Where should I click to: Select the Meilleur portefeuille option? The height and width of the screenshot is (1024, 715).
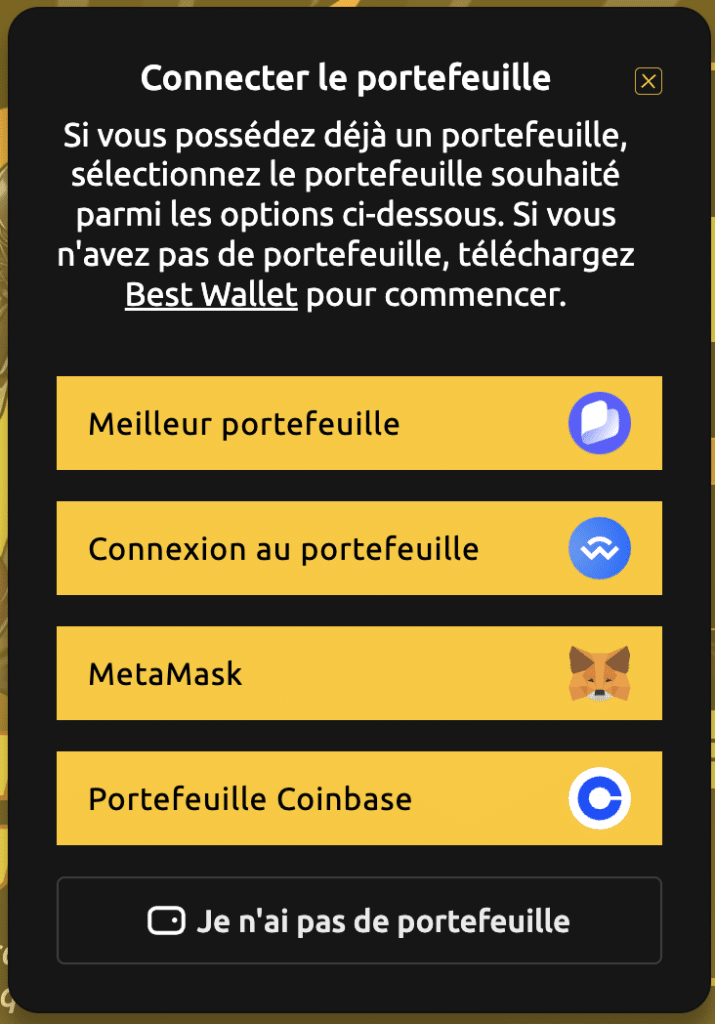coord(359,423)
